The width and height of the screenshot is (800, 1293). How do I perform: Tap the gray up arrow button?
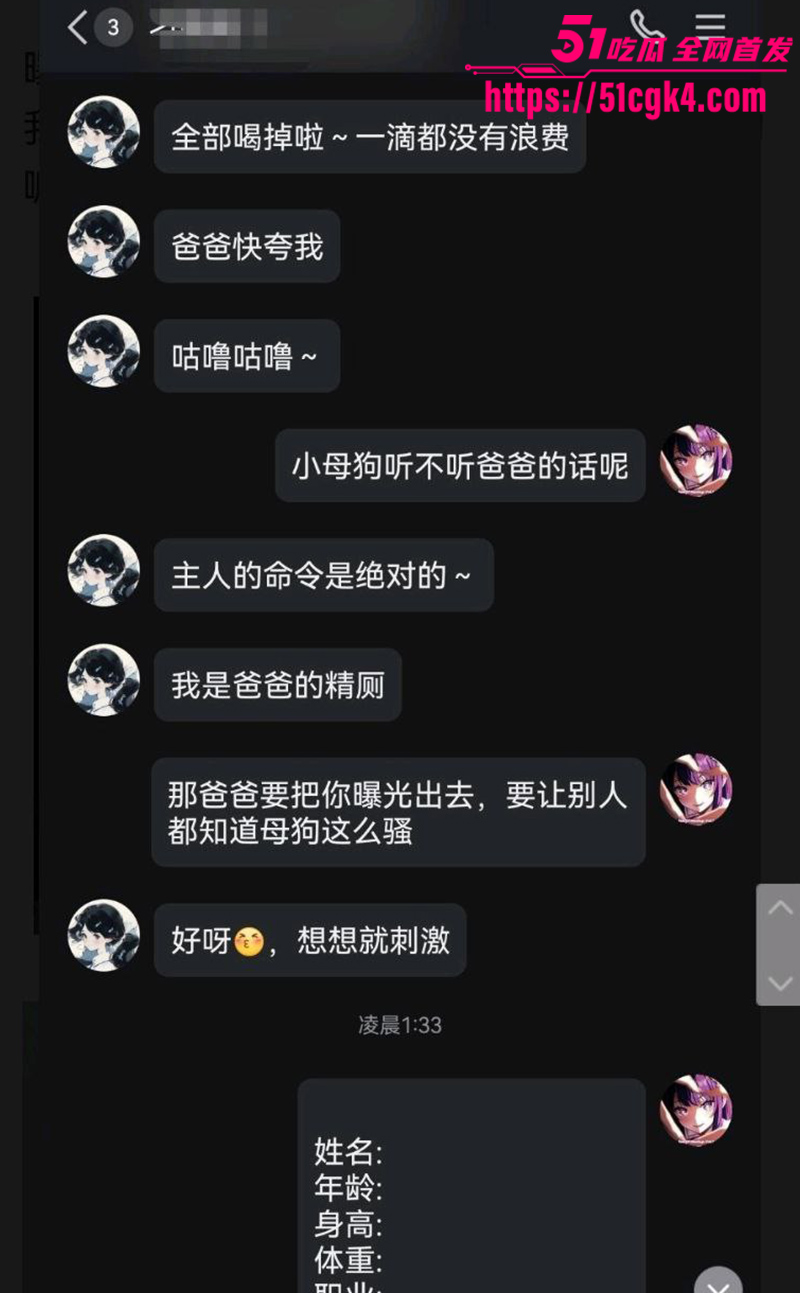coord(779,909)
